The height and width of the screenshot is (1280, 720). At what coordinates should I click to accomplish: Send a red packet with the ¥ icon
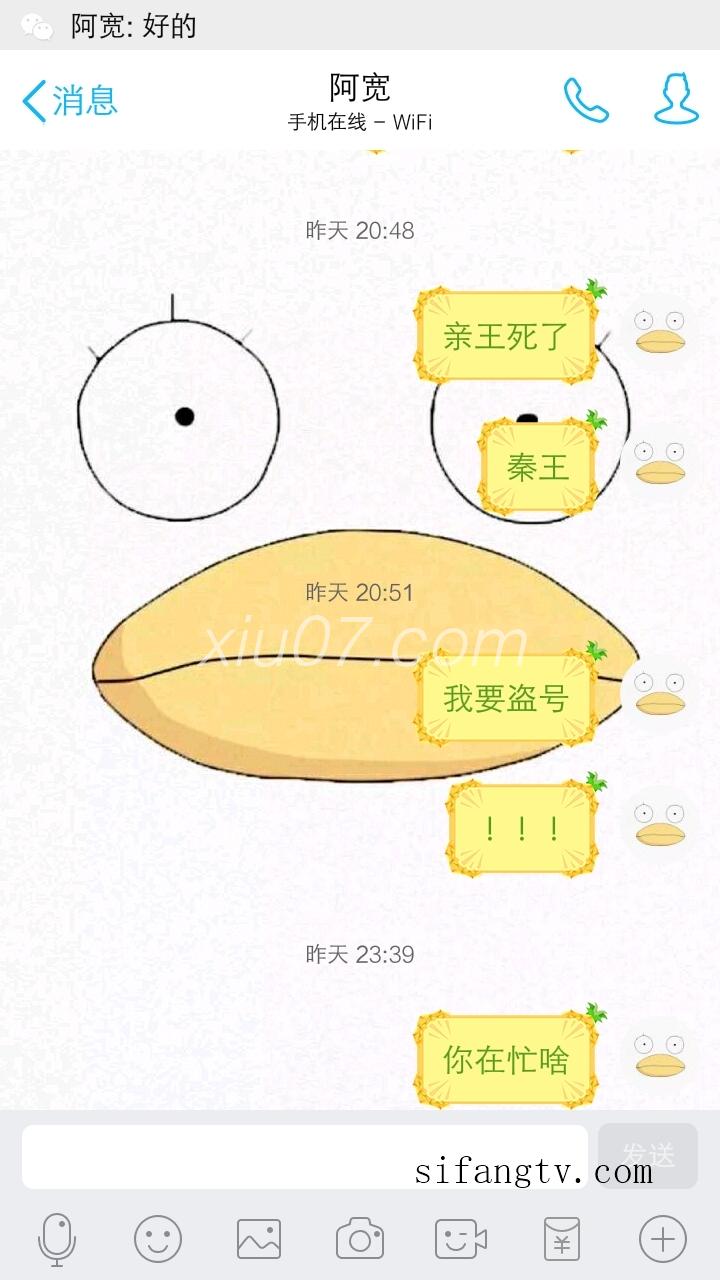pos(561,1240)
